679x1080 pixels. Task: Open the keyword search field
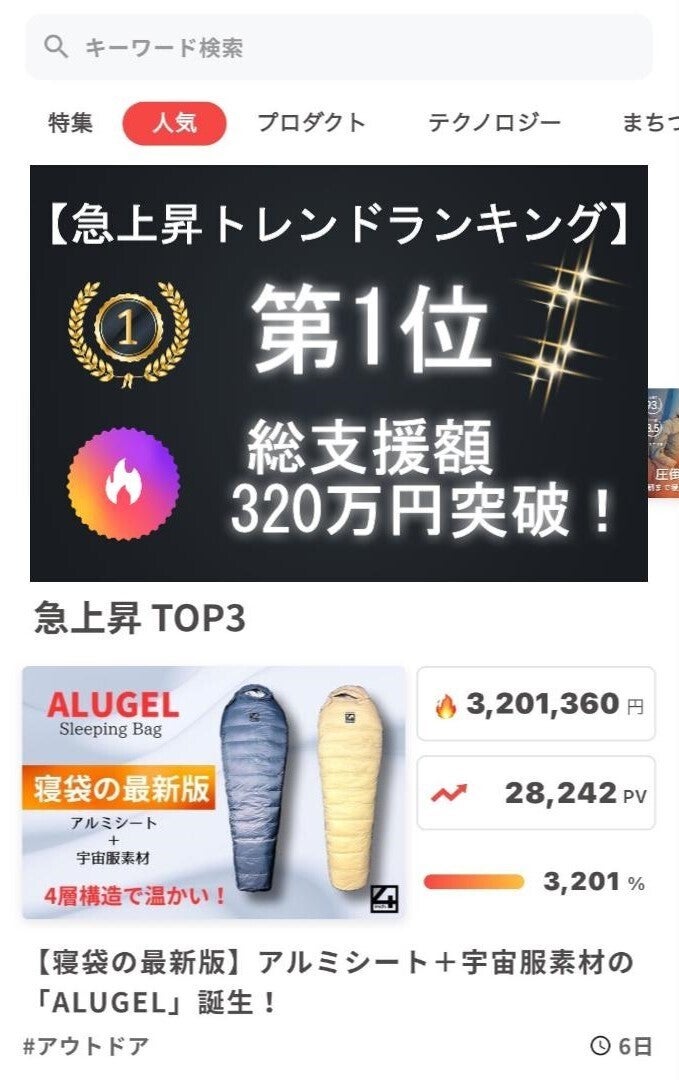pos(338,48)
